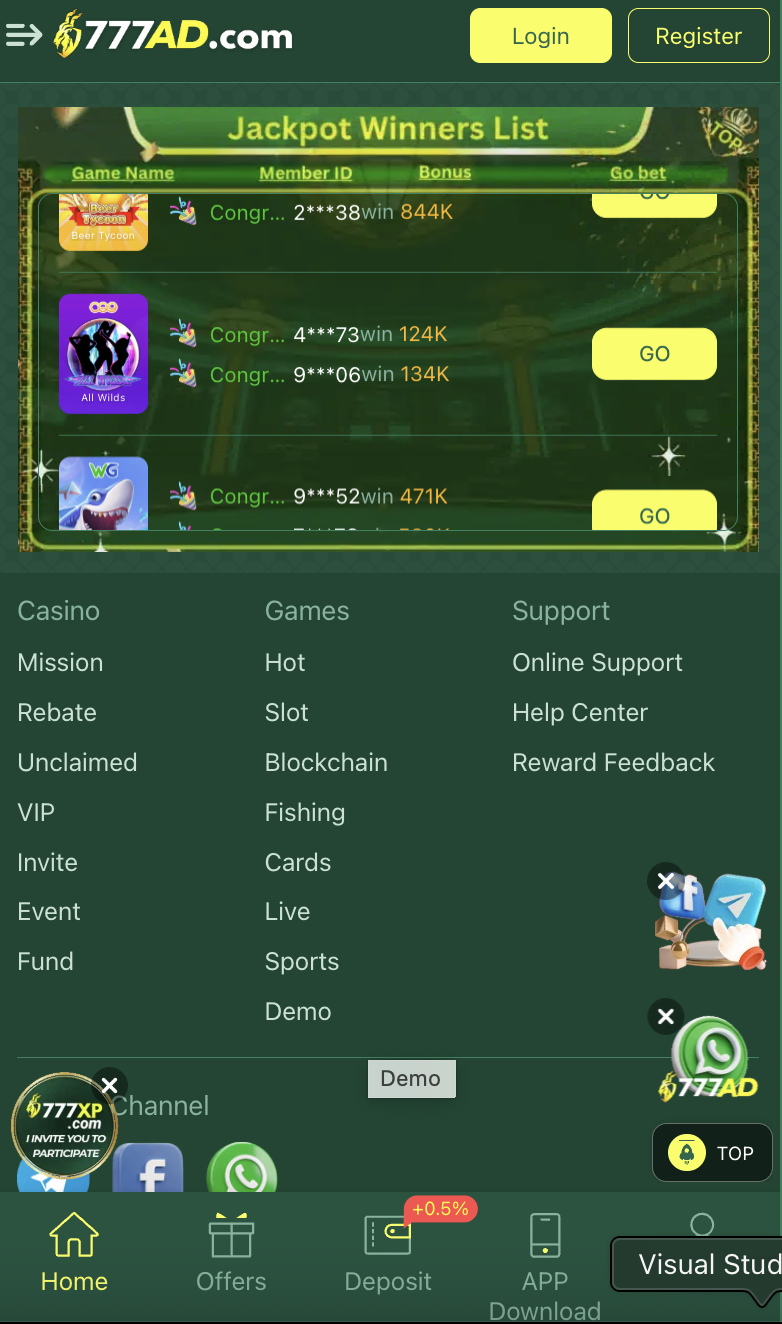Open the Rebate link
Screen dimensions: 782x1324
[x=57, y=713]
